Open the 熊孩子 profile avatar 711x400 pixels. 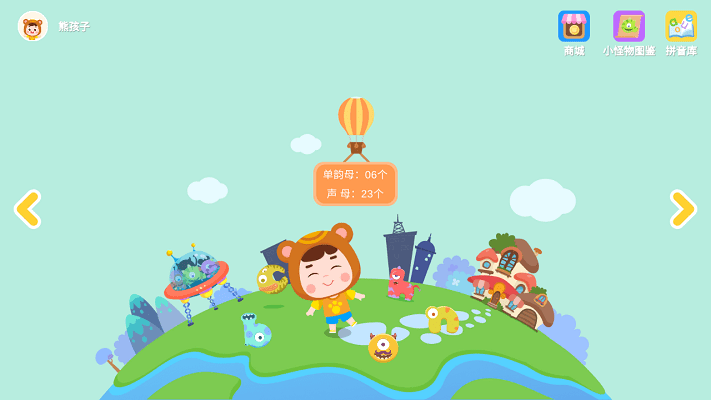click(x=33, y=26)
